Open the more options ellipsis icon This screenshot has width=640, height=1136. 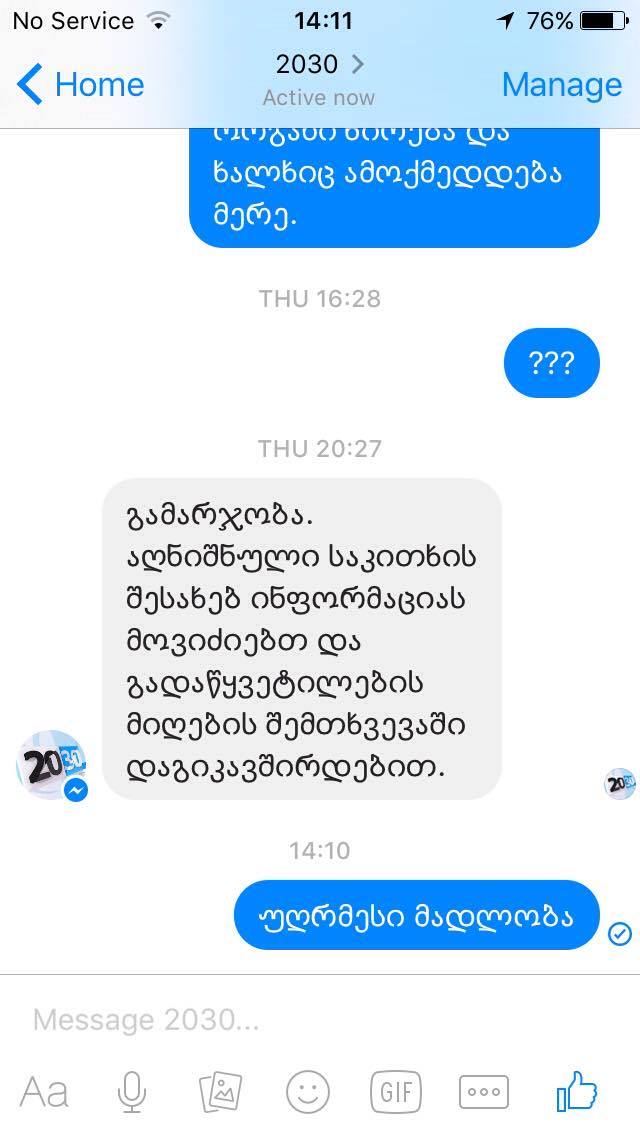pos(484,1091)
